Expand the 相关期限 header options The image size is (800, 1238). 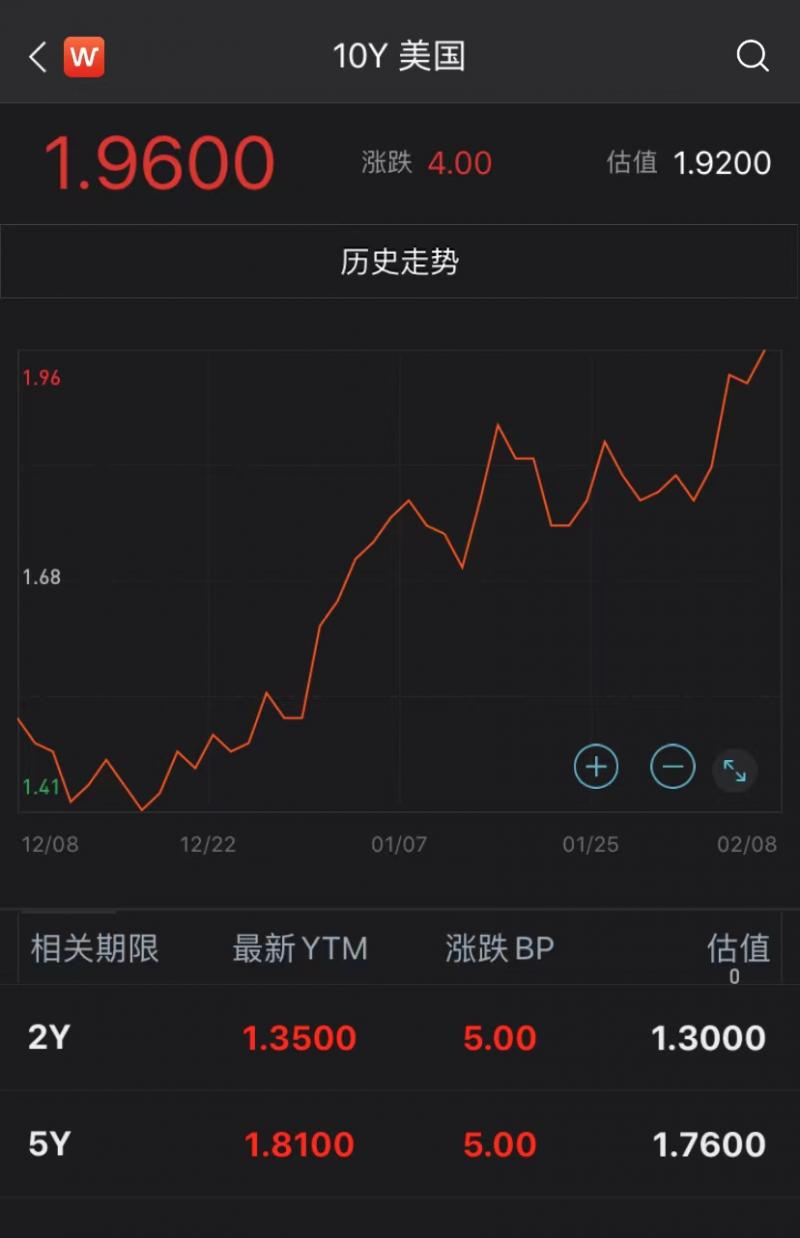pos(96,948)
